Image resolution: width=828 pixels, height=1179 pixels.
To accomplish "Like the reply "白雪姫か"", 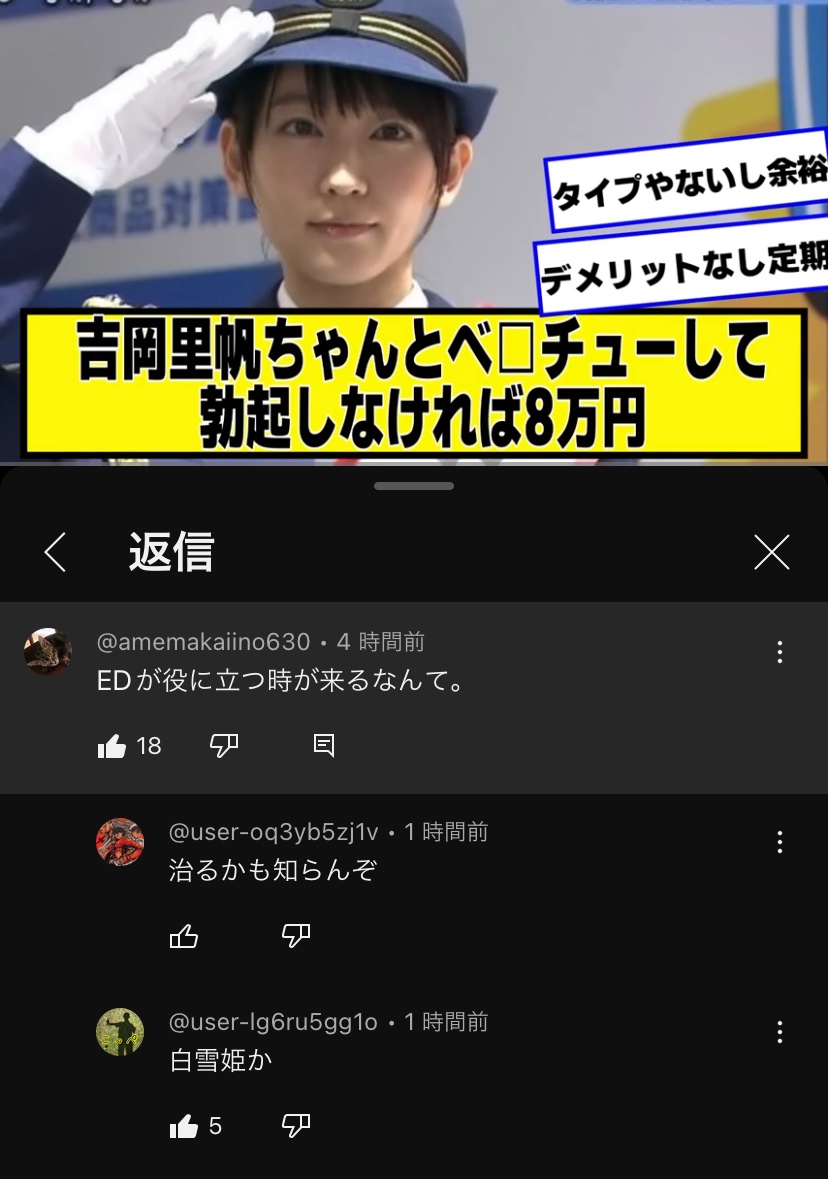I will pyautogui.click(x=184, y=1125).
